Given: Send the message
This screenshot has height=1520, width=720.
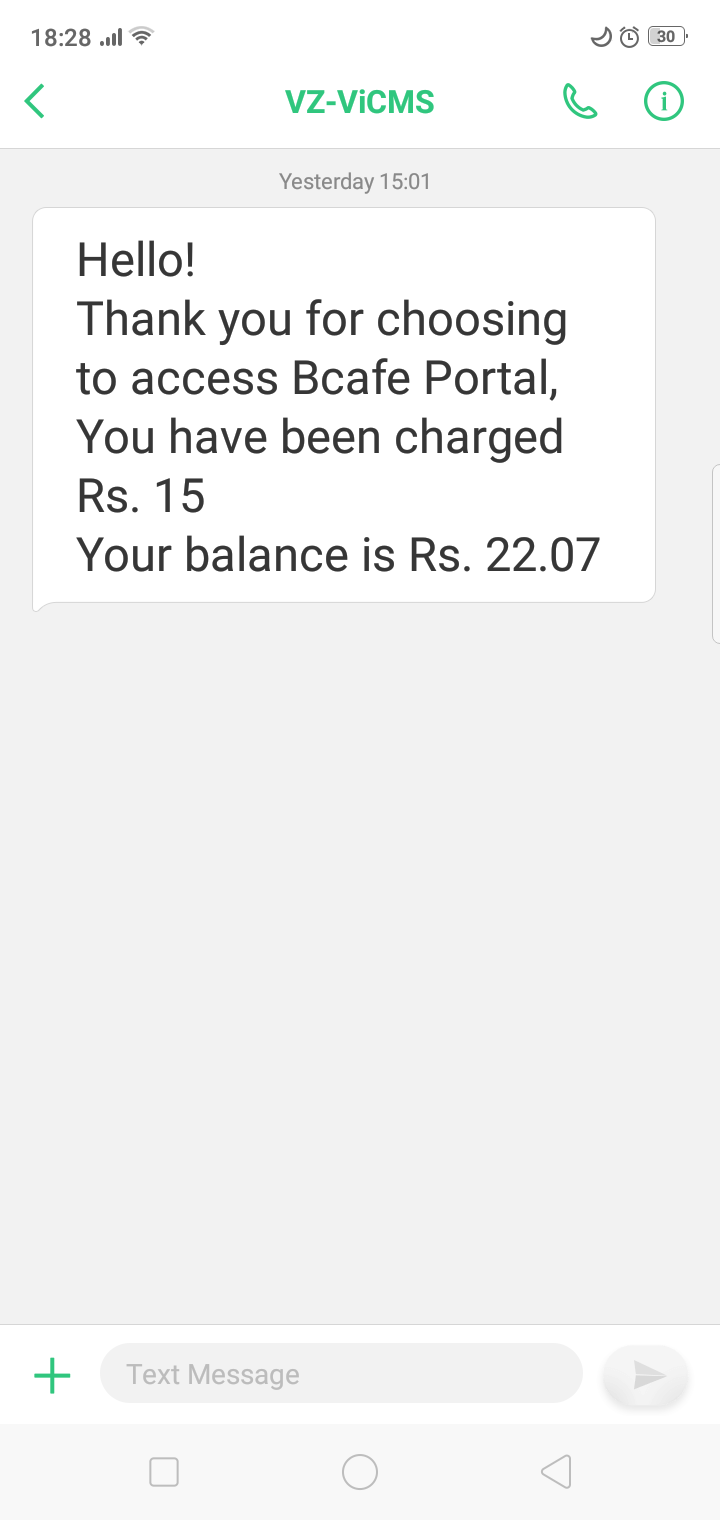Looking at the screenshot, I should [x=647, y=1376].
